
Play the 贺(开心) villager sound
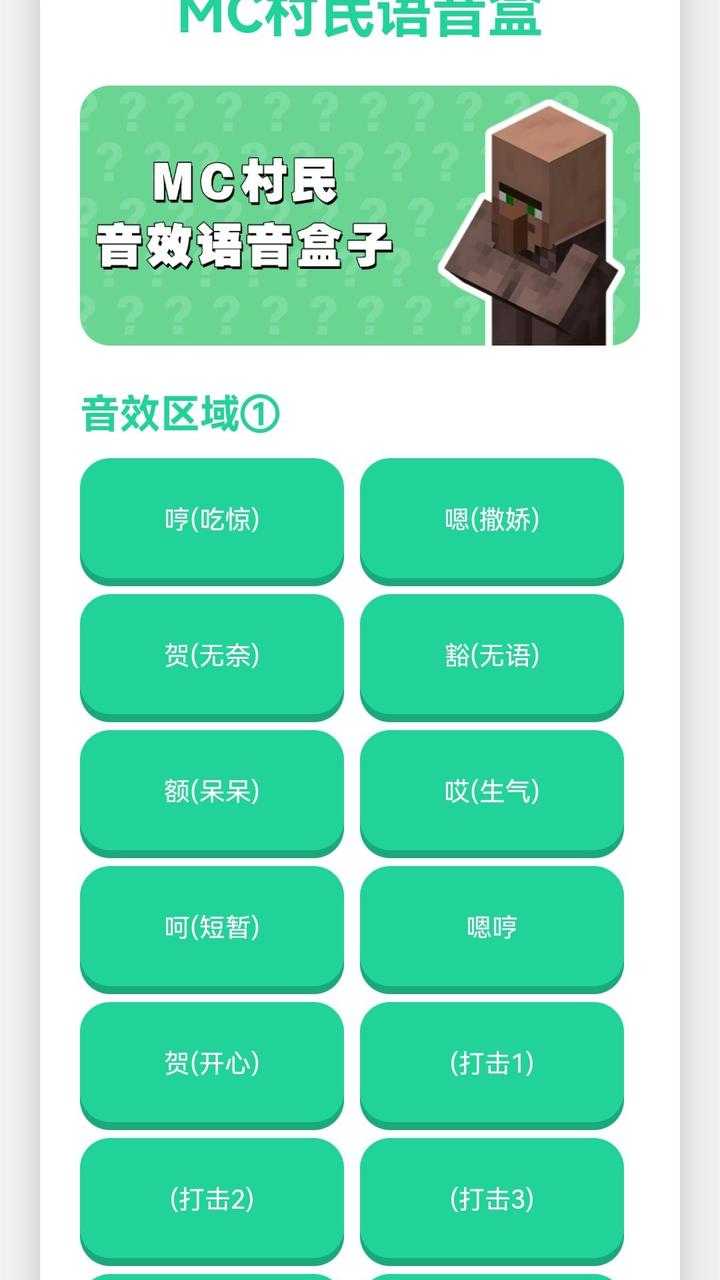tap(212, 1063)
